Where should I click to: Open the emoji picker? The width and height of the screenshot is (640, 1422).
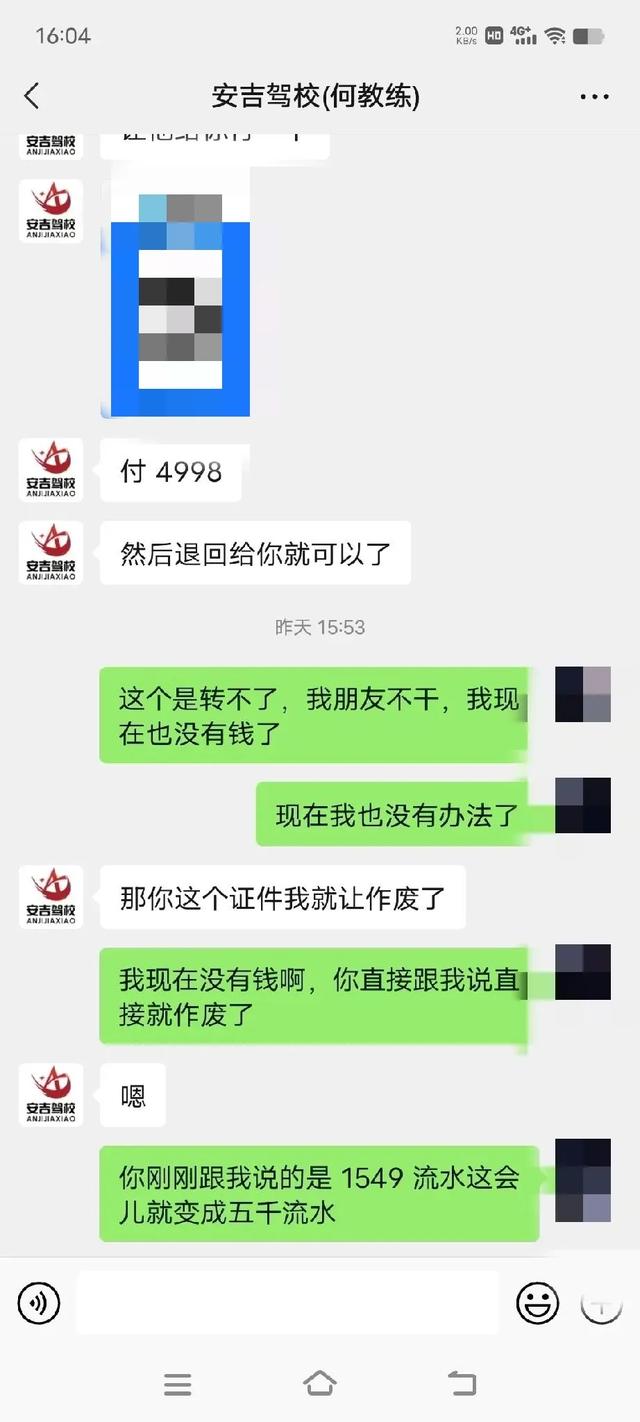point(537,1303)
